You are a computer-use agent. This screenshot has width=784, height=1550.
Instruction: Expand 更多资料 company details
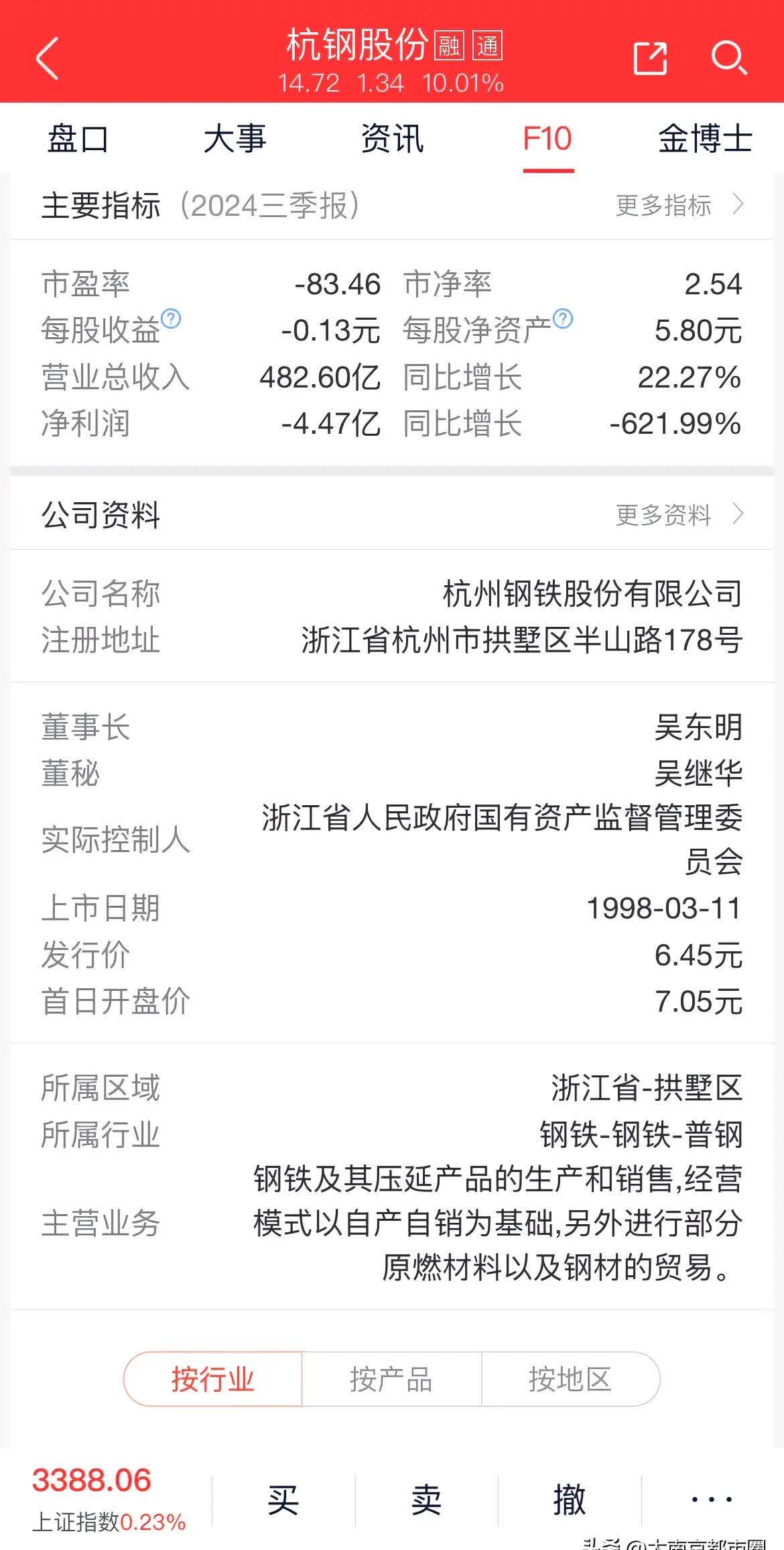(x=663, y=515)
